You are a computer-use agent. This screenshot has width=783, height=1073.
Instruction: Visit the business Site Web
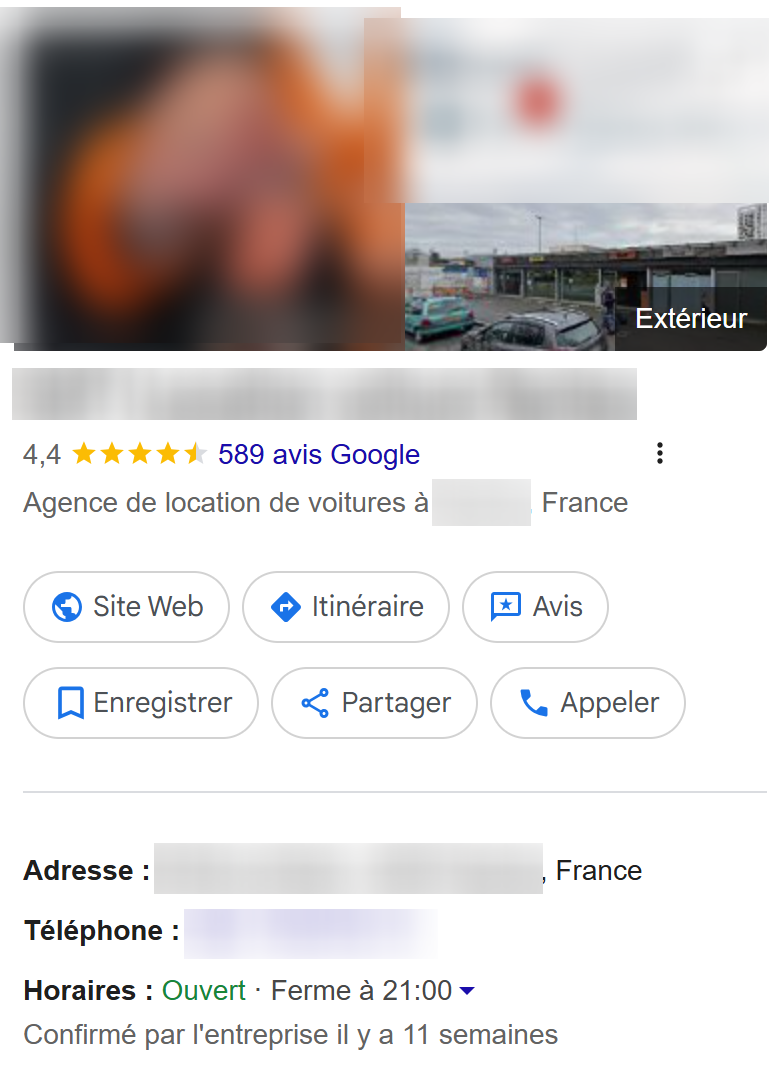click(127, 607)
